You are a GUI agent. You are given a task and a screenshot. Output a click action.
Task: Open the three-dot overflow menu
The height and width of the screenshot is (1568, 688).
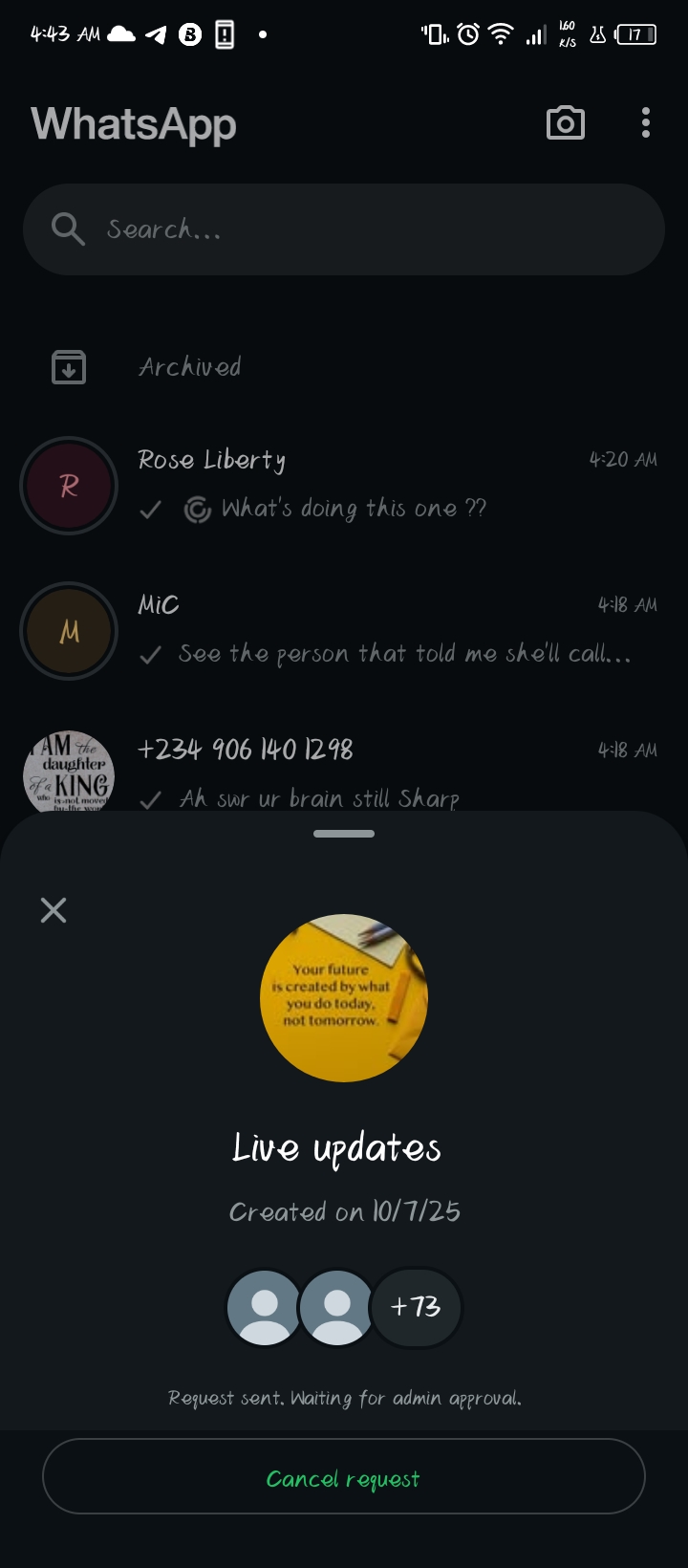646,123
